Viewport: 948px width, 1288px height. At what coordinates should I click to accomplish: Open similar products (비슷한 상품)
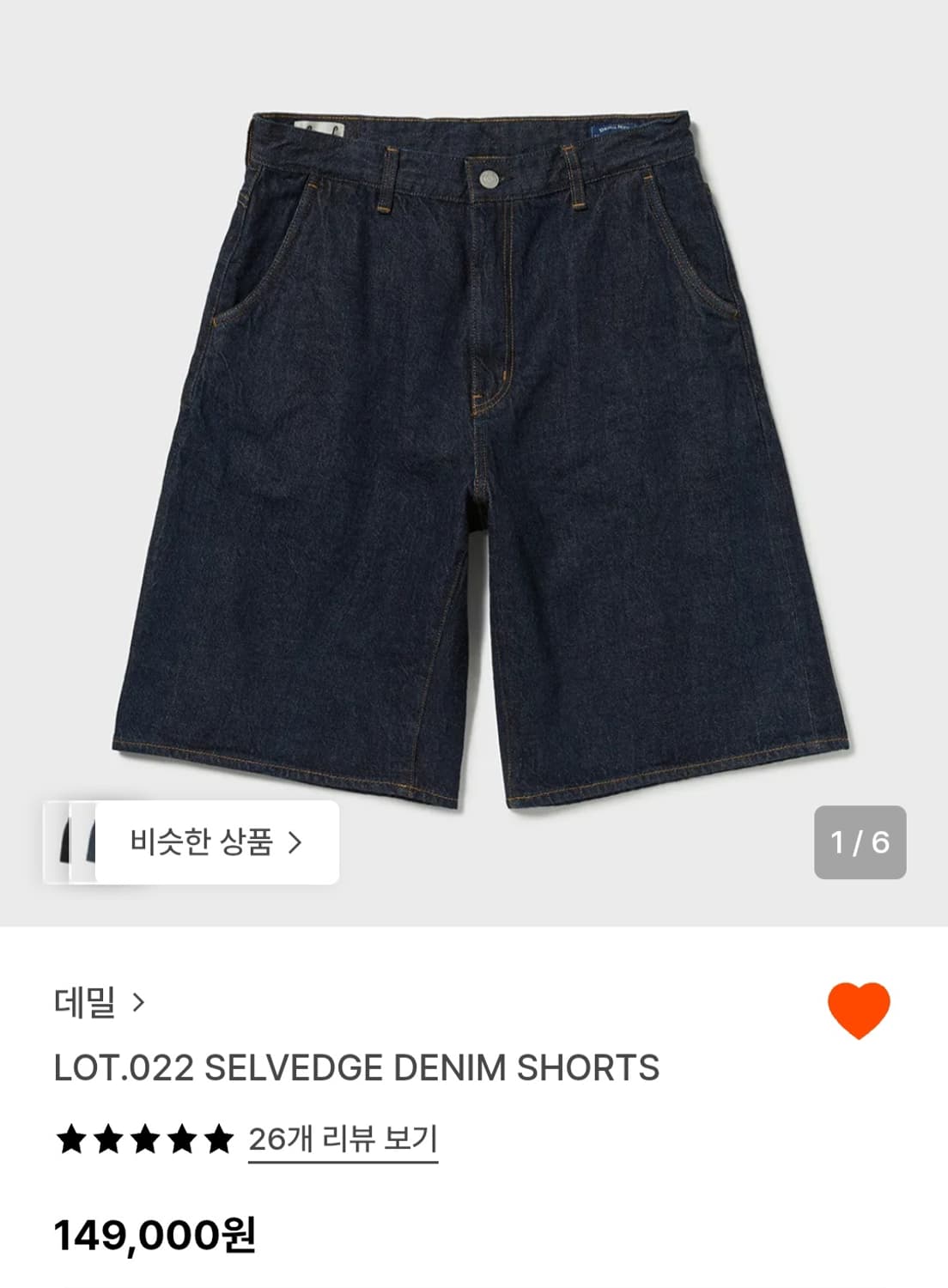pos(216,842)
